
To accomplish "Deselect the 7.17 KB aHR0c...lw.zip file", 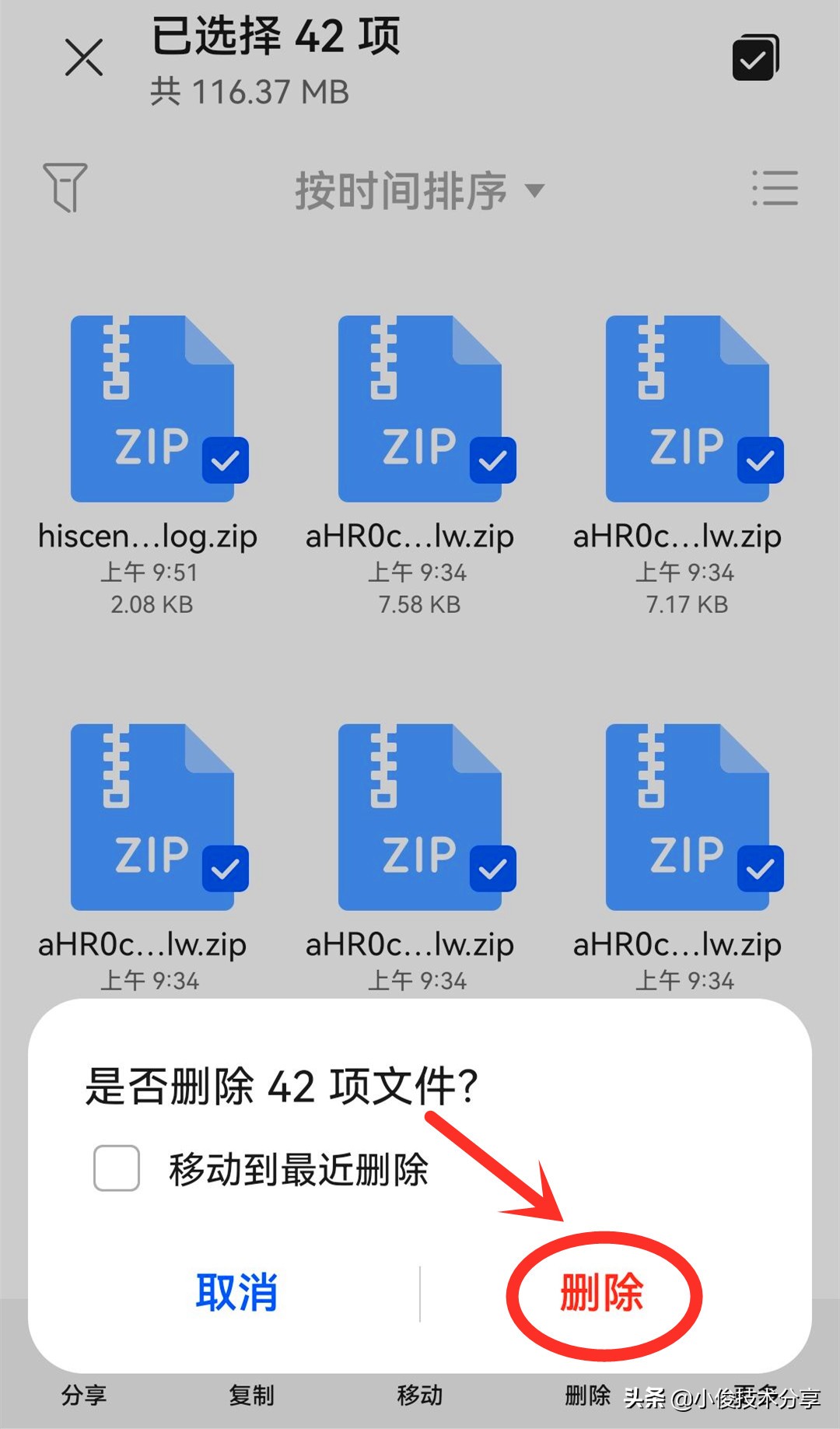I will tap(688, 409).
